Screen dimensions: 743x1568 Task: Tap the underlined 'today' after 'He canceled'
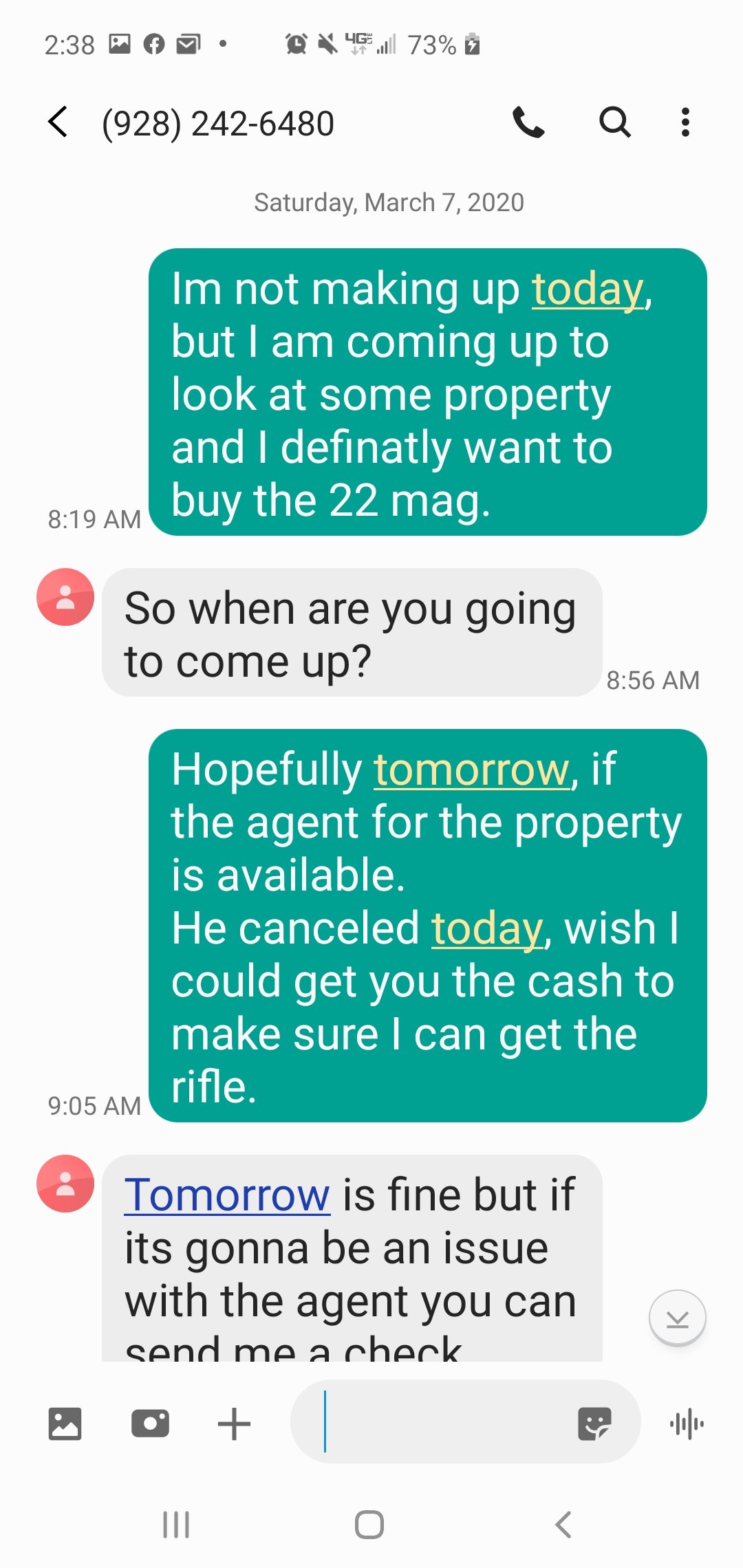tap(488, 929)
